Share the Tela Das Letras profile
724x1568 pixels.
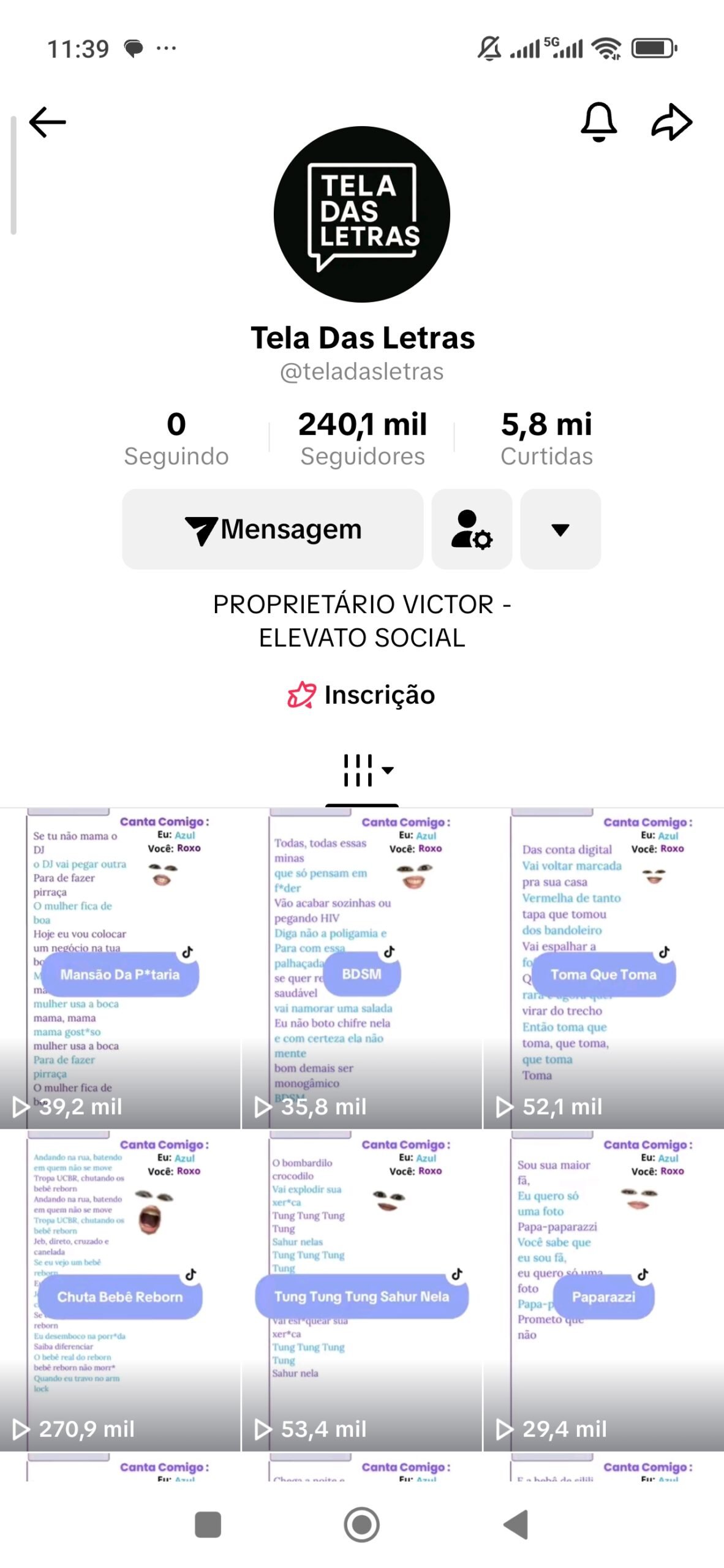671,122
